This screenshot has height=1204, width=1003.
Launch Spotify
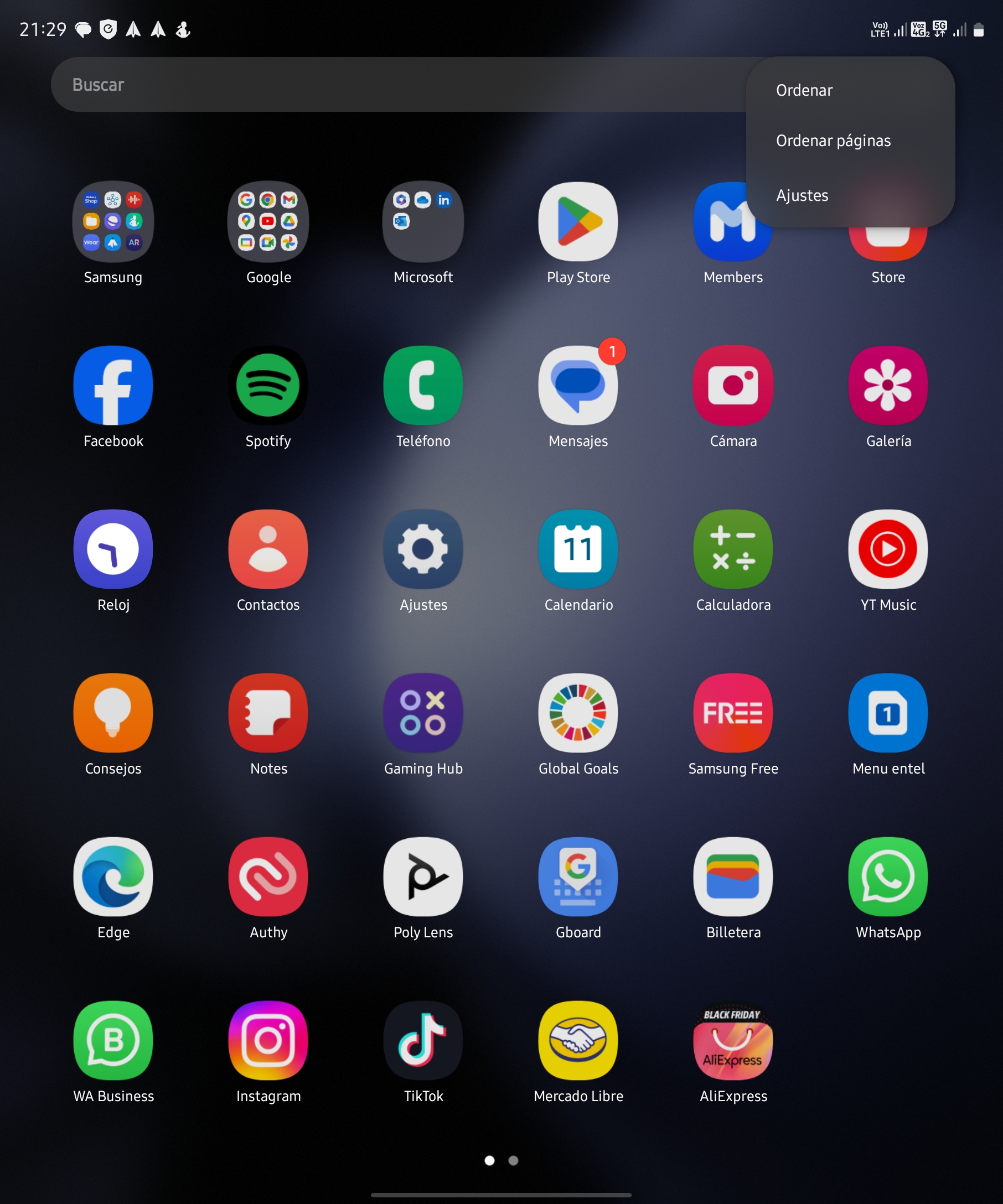tap(268, 385)
